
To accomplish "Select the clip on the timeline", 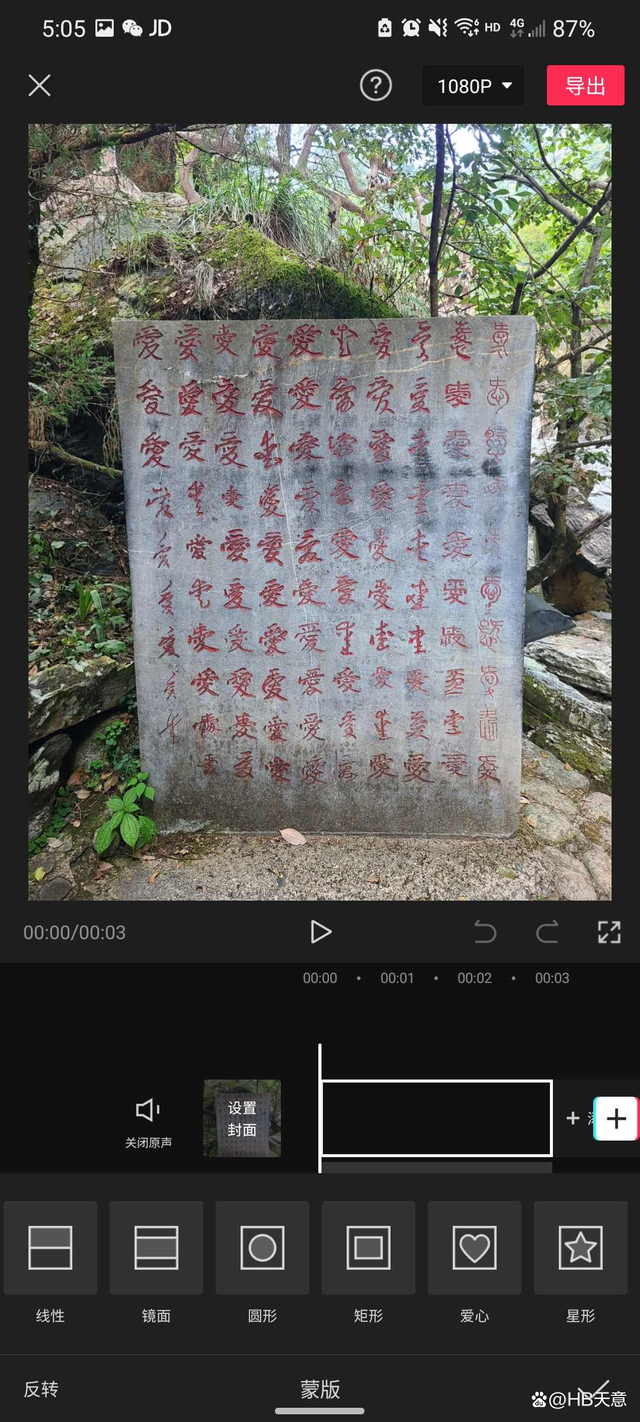I will pos(436,1118).
